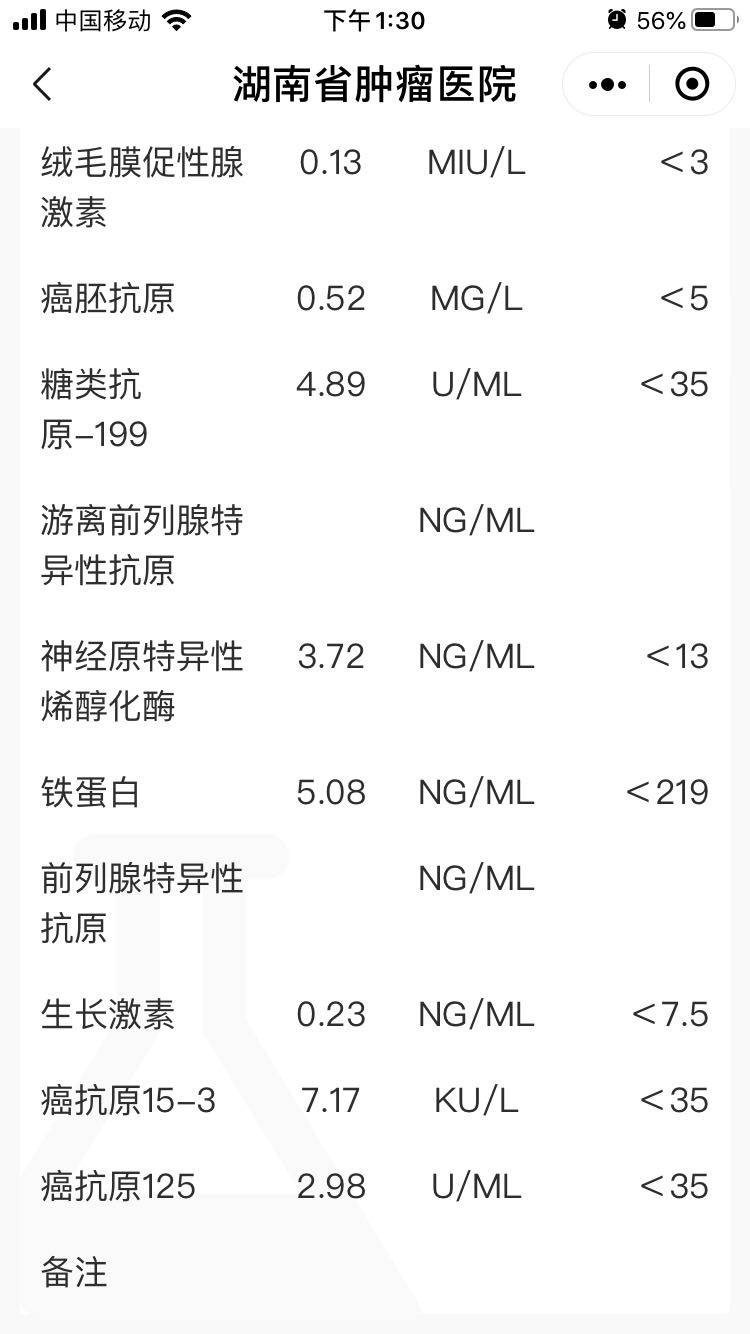Go back using the top-left arrow
The height and width of the screenshot is (1334, 750).
(x=42, y=85)
